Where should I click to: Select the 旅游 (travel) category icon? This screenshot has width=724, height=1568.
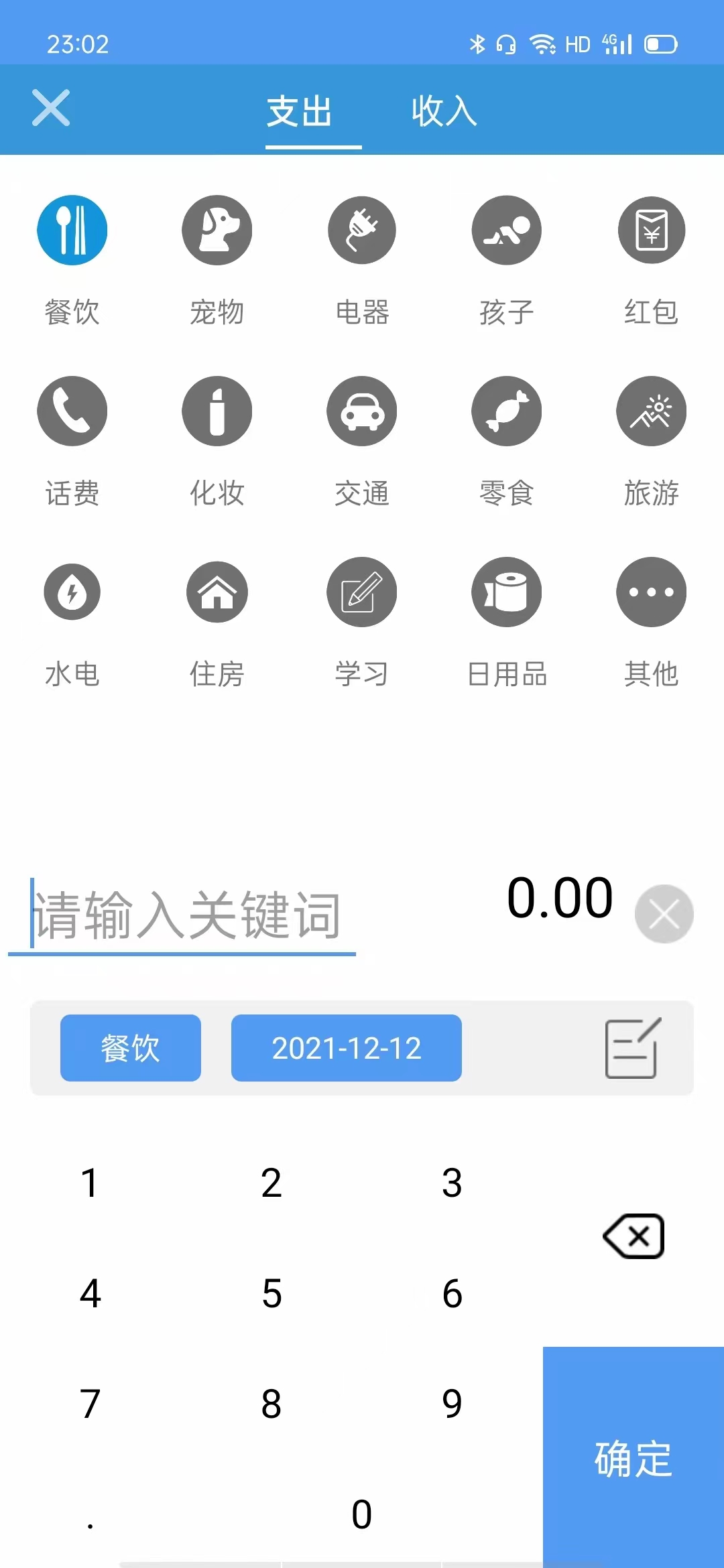(x=651, y=411)
